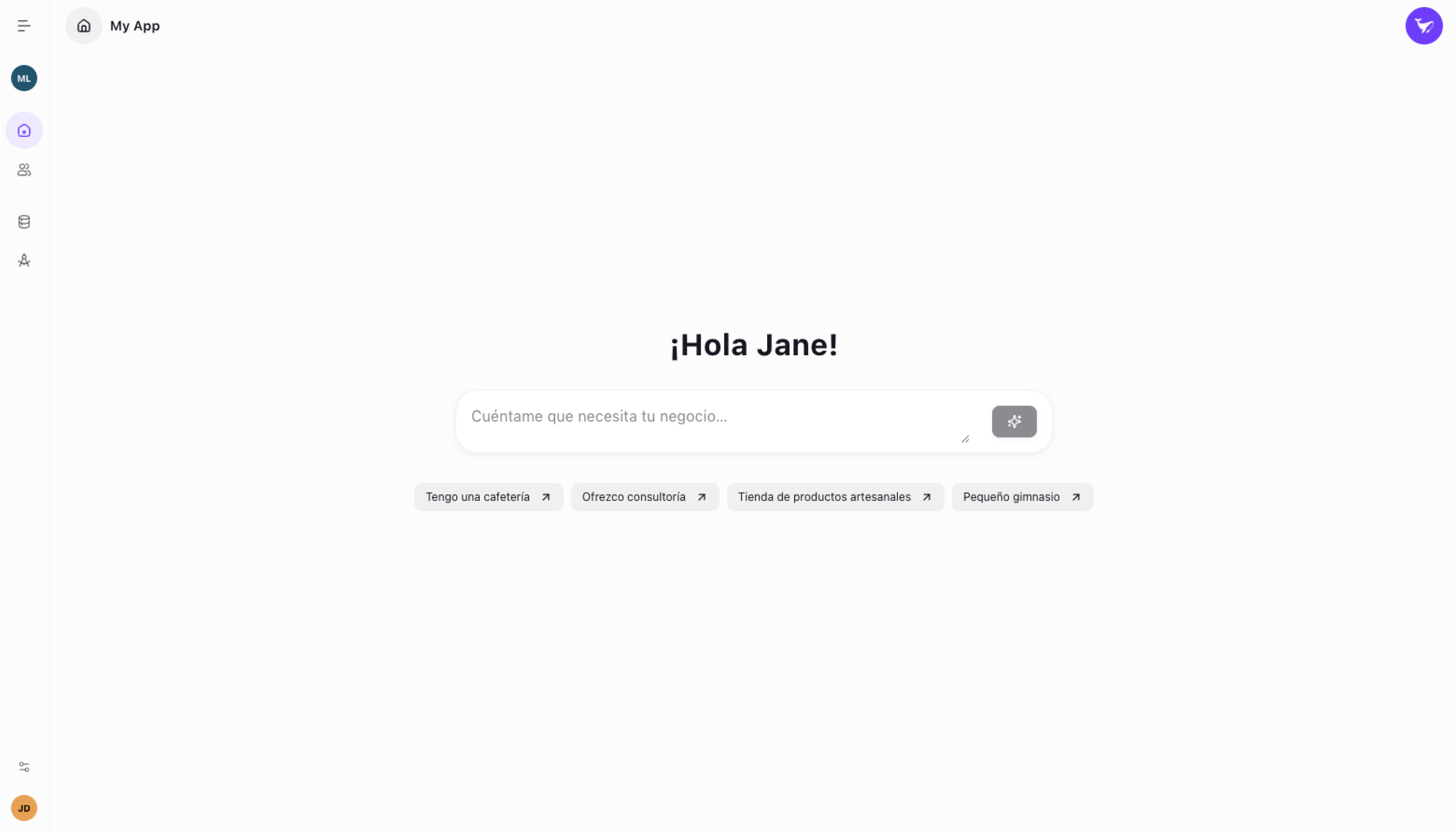Open the JD profile avatar
The width and height of the screenshot is (1456, 832).
click(24, 808)
